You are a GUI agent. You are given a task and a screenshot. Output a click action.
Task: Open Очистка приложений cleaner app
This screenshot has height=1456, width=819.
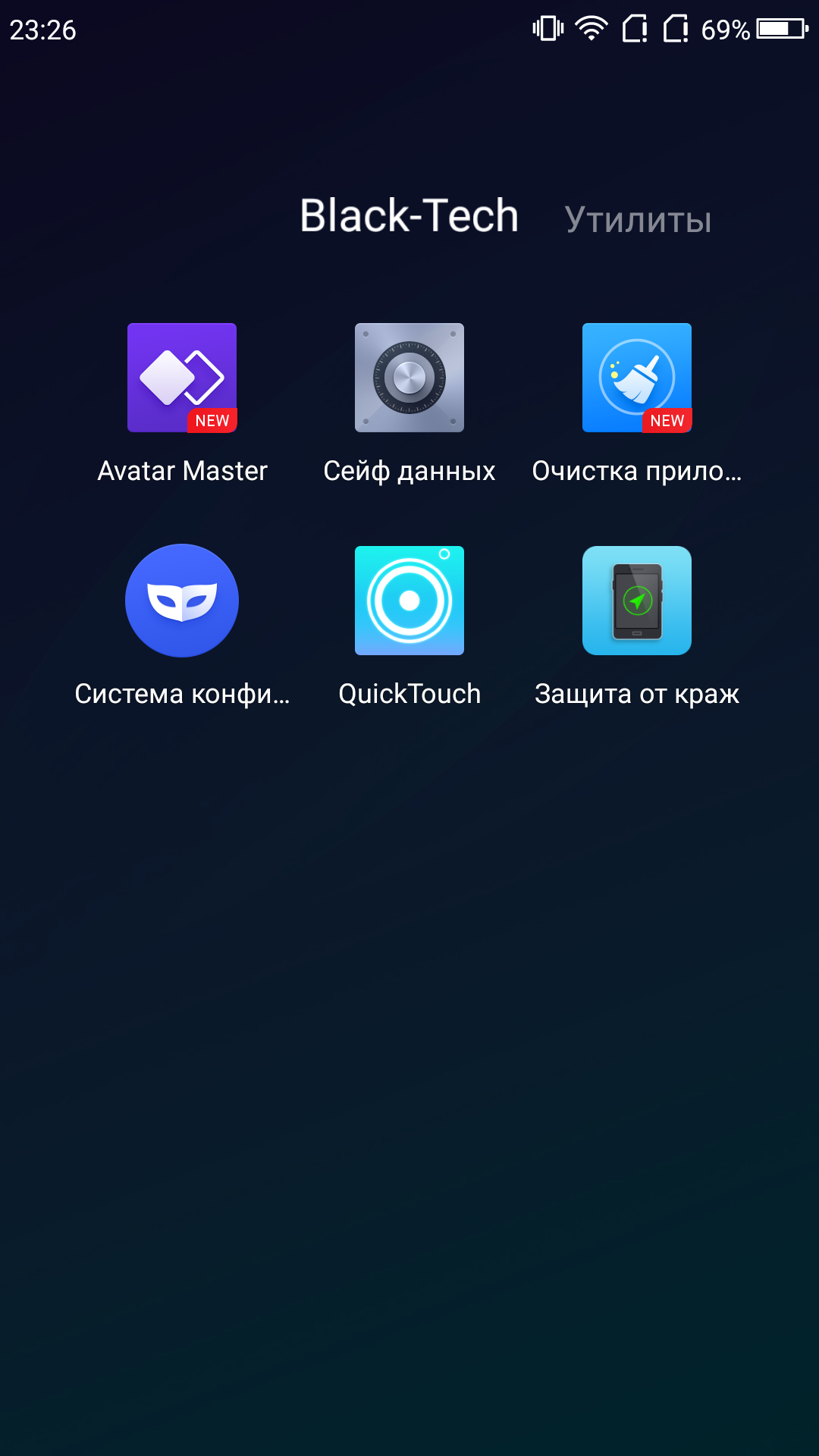coord(637,378)
